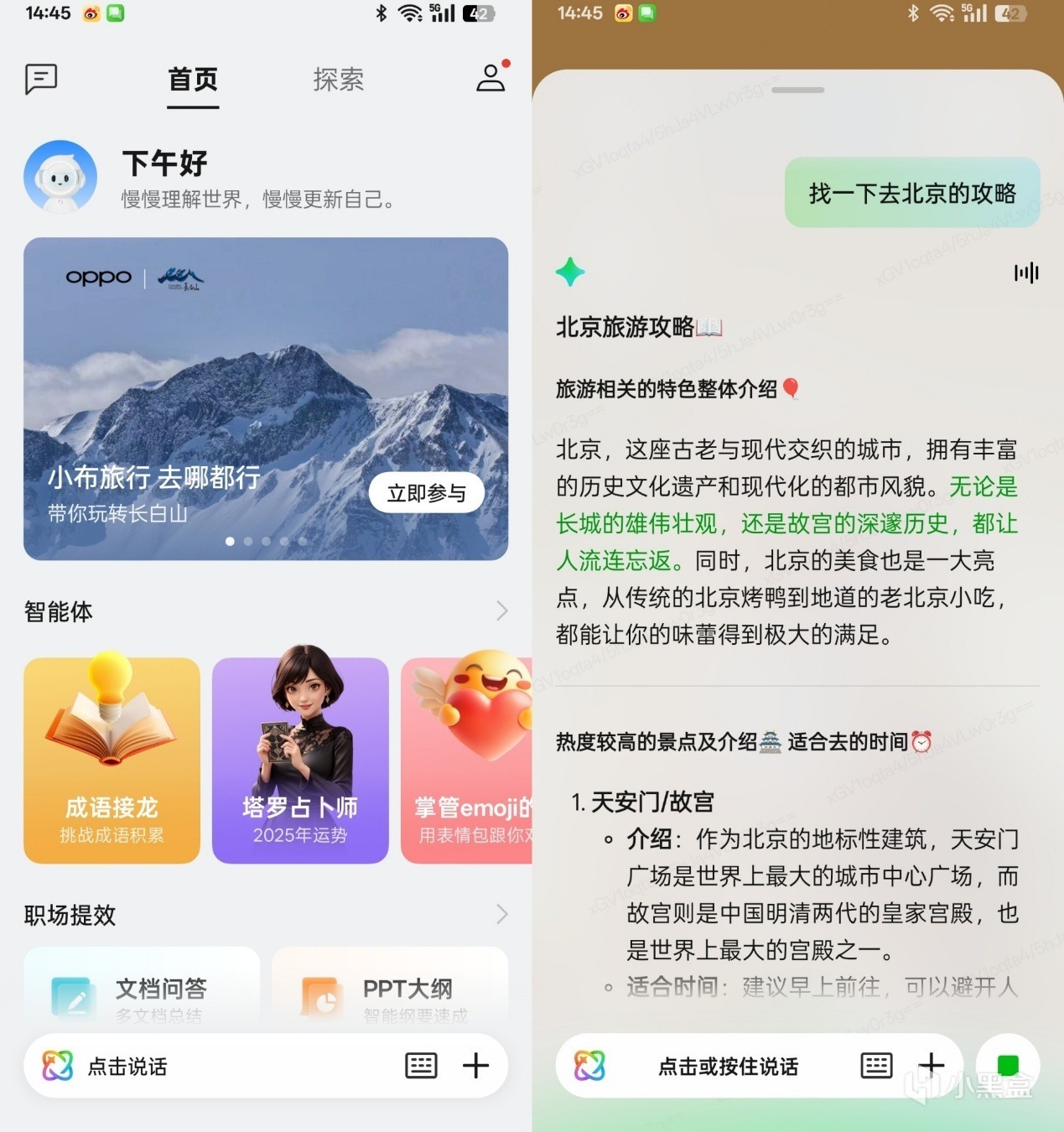Open the 成语接龙 agent card

[x=112, y=761]
